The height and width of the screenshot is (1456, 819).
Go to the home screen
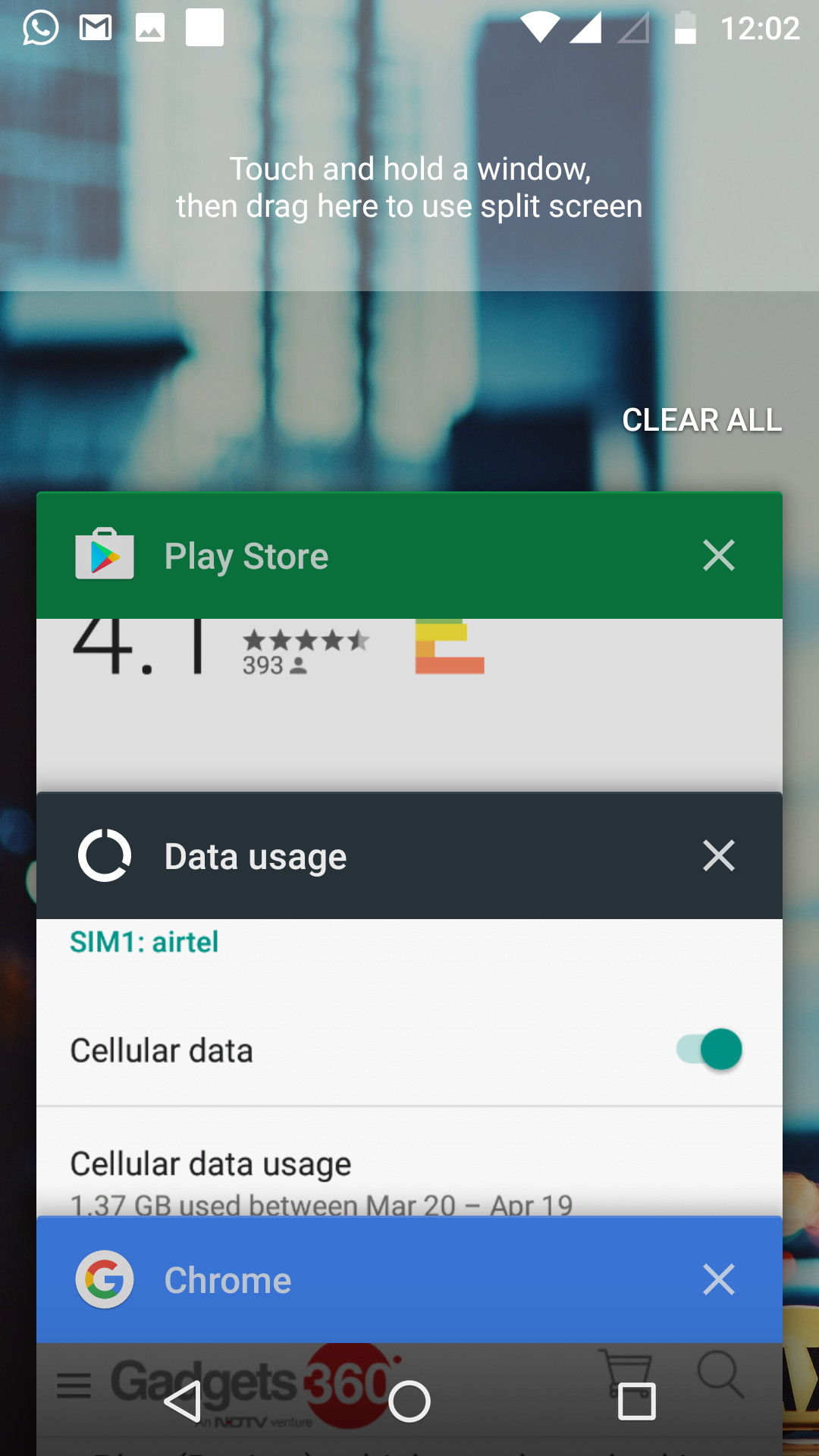pos(409,1401)
